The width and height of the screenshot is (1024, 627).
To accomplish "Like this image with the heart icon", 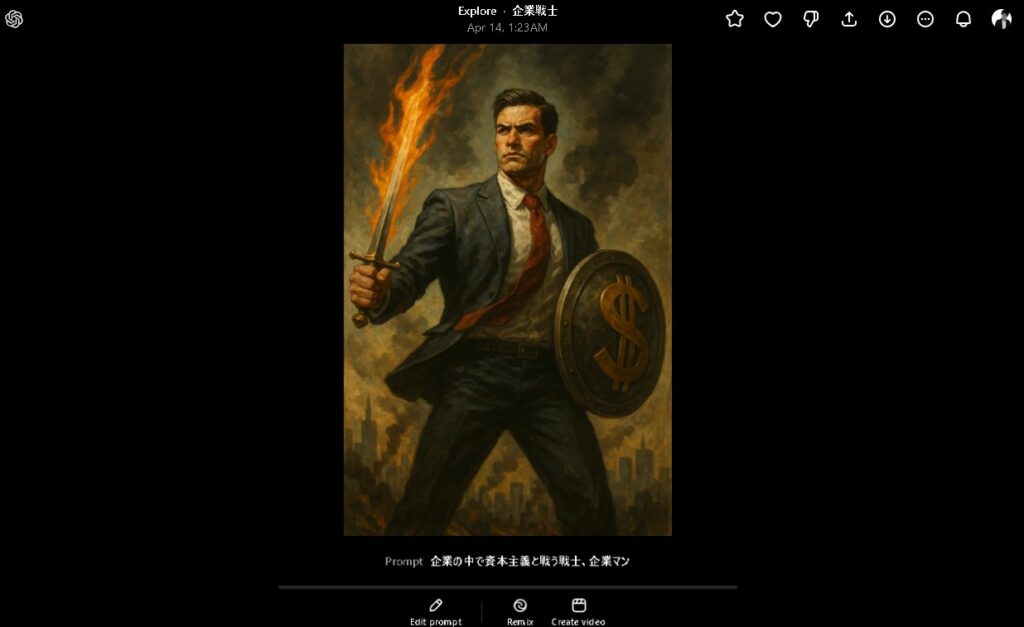I will point(773,19).
